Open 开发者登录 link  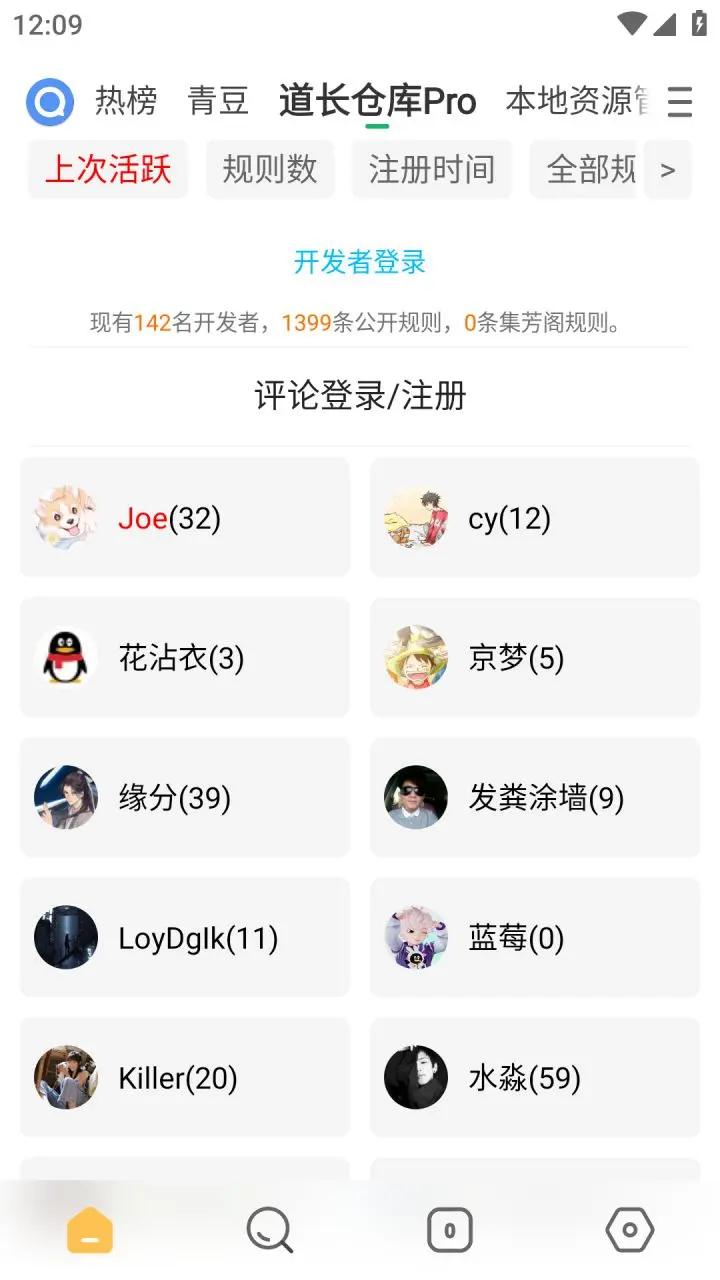coord(360,262)
